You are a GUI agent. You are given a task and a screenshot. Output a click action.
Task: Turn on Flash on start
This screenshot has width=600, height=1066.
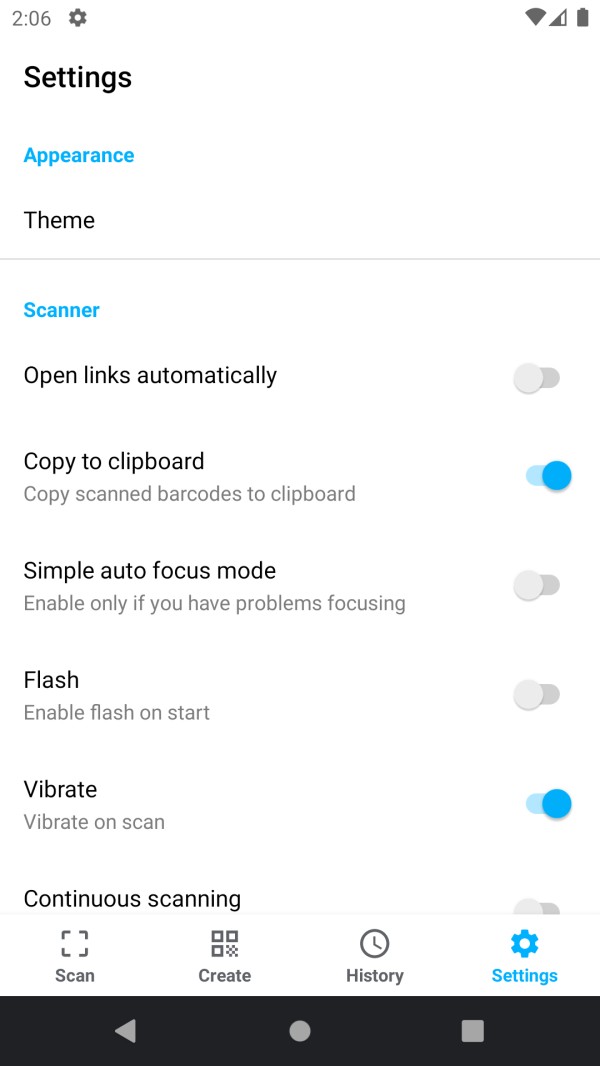pyautogui.click(x=537, y=695)
